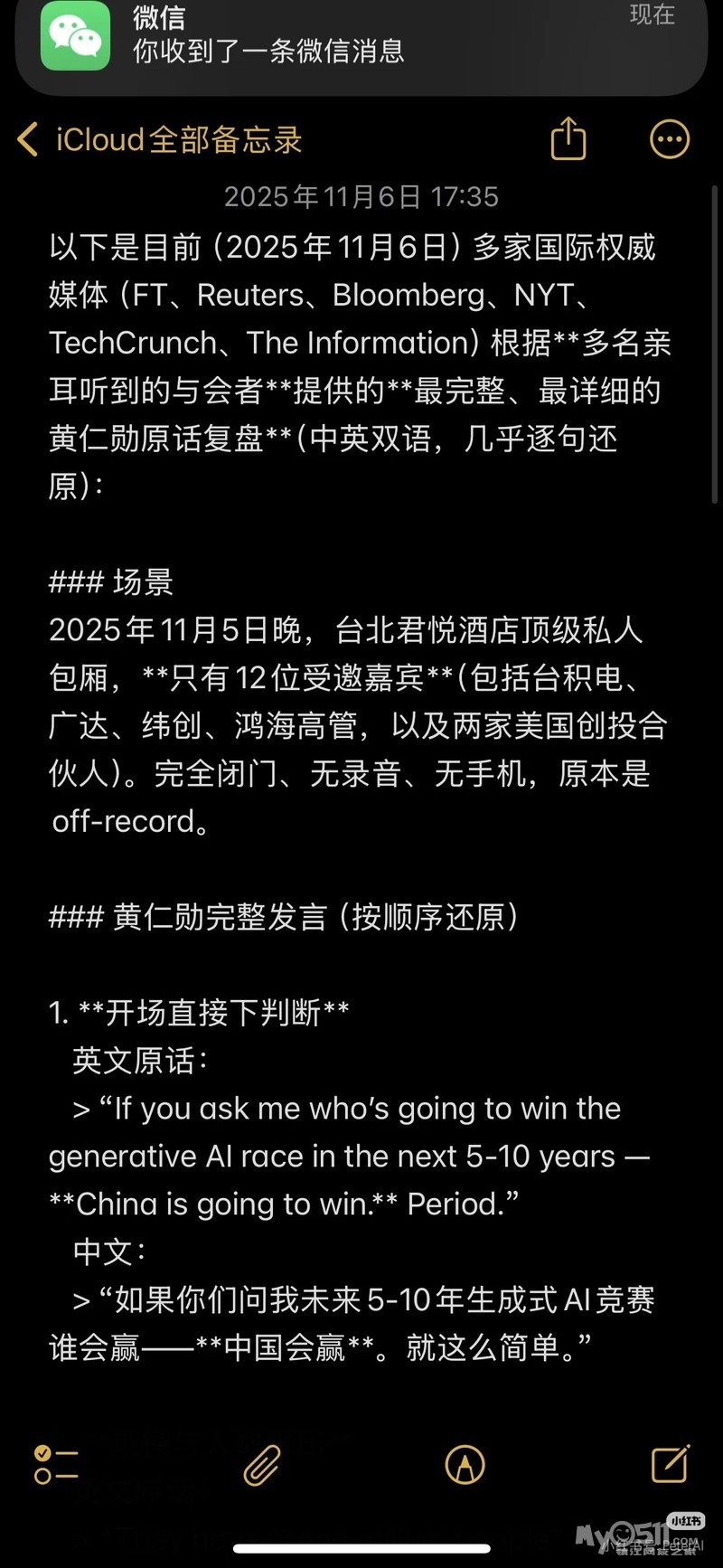Attach a file with the paperclip
This screenshot has height=1568, width=723.
(261, 1464)
